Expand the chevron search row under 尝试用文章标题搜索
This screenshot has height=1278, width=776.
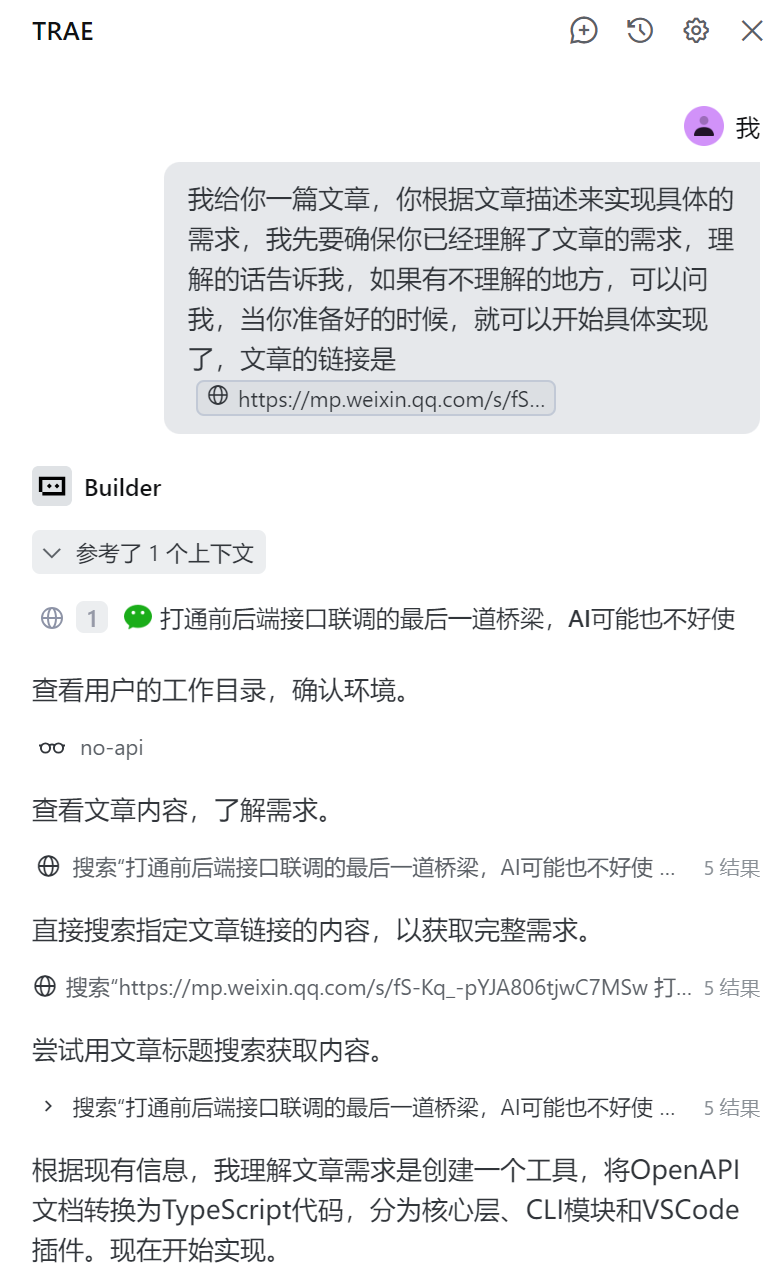click(x=48, y=1107)
